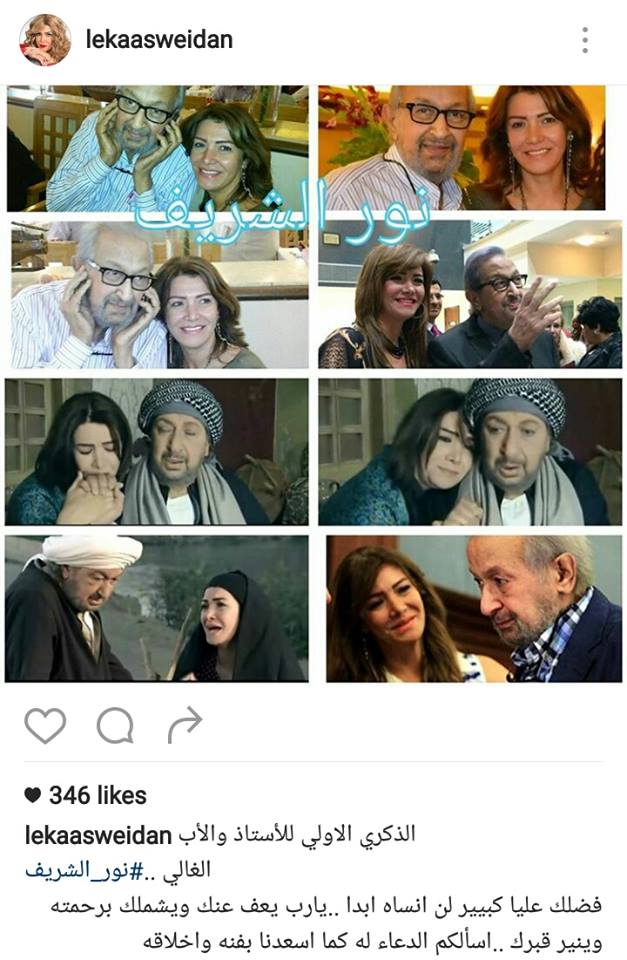The image size is (627, 960).
Task: Open the posted photo collage
Action: point(313,384)
